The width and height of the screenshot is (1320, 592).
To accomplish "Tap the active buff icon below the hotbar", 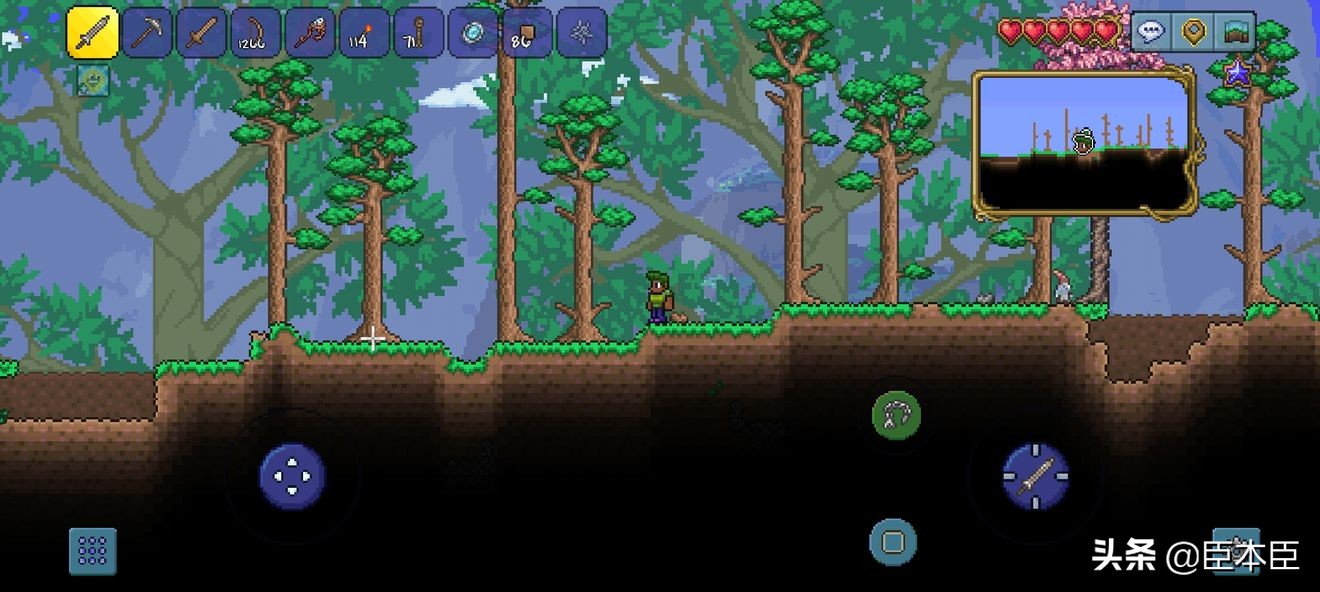I will click(93, 81).
